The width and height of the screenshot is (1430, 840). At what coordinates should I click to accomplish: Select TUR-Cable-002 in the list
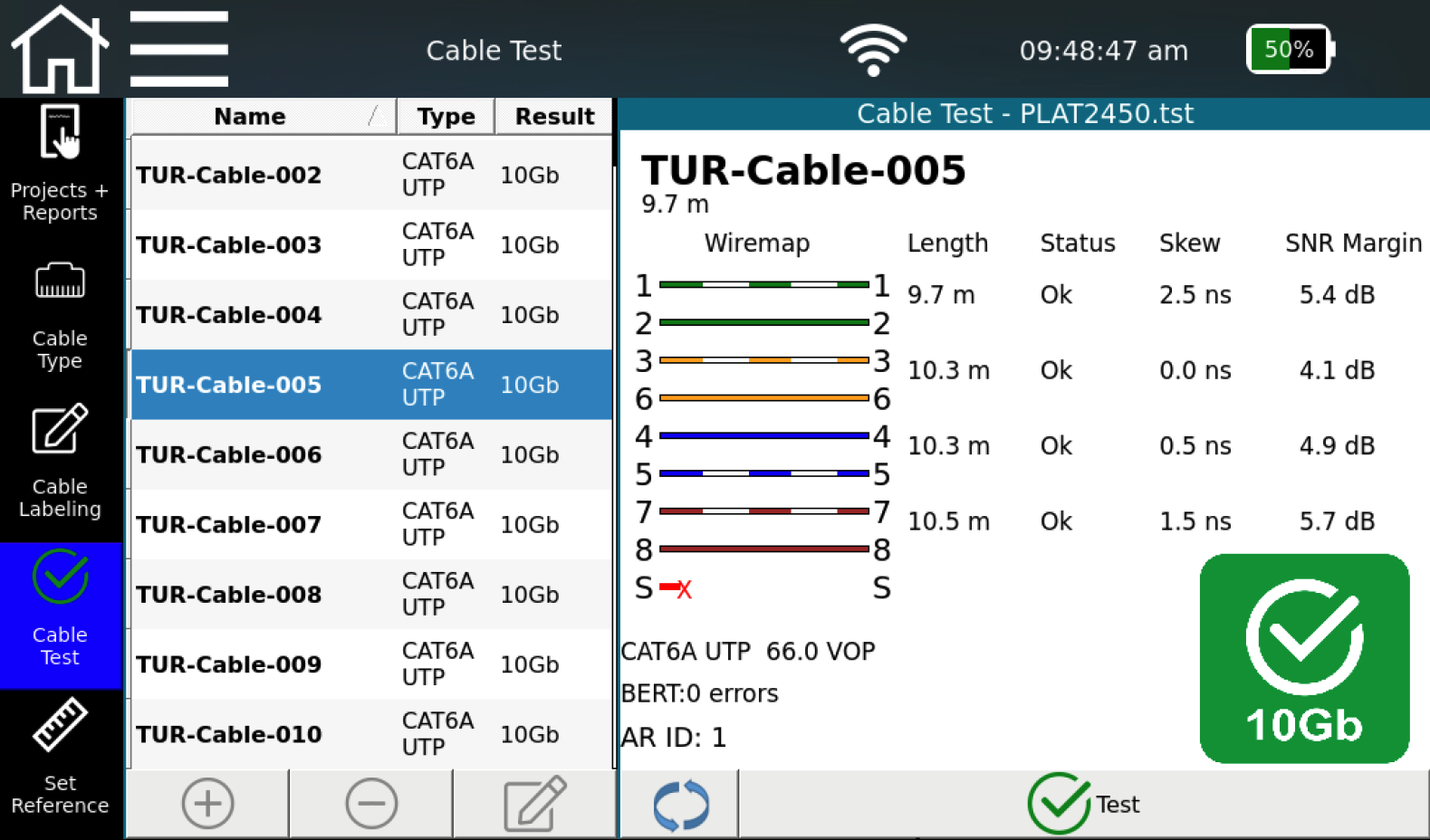point(371,175)
